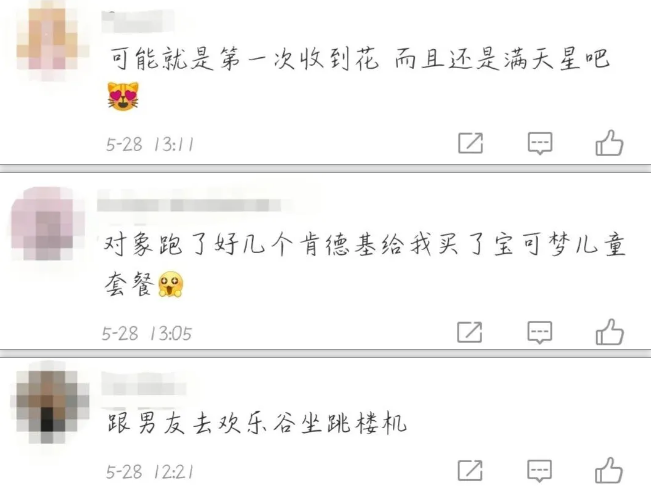The width and height of the screenshot is (651, 491).
Task: Reply to the 5-28 13:05 comment about 宝可梦儿童套餐
Action: coord(540,332)
